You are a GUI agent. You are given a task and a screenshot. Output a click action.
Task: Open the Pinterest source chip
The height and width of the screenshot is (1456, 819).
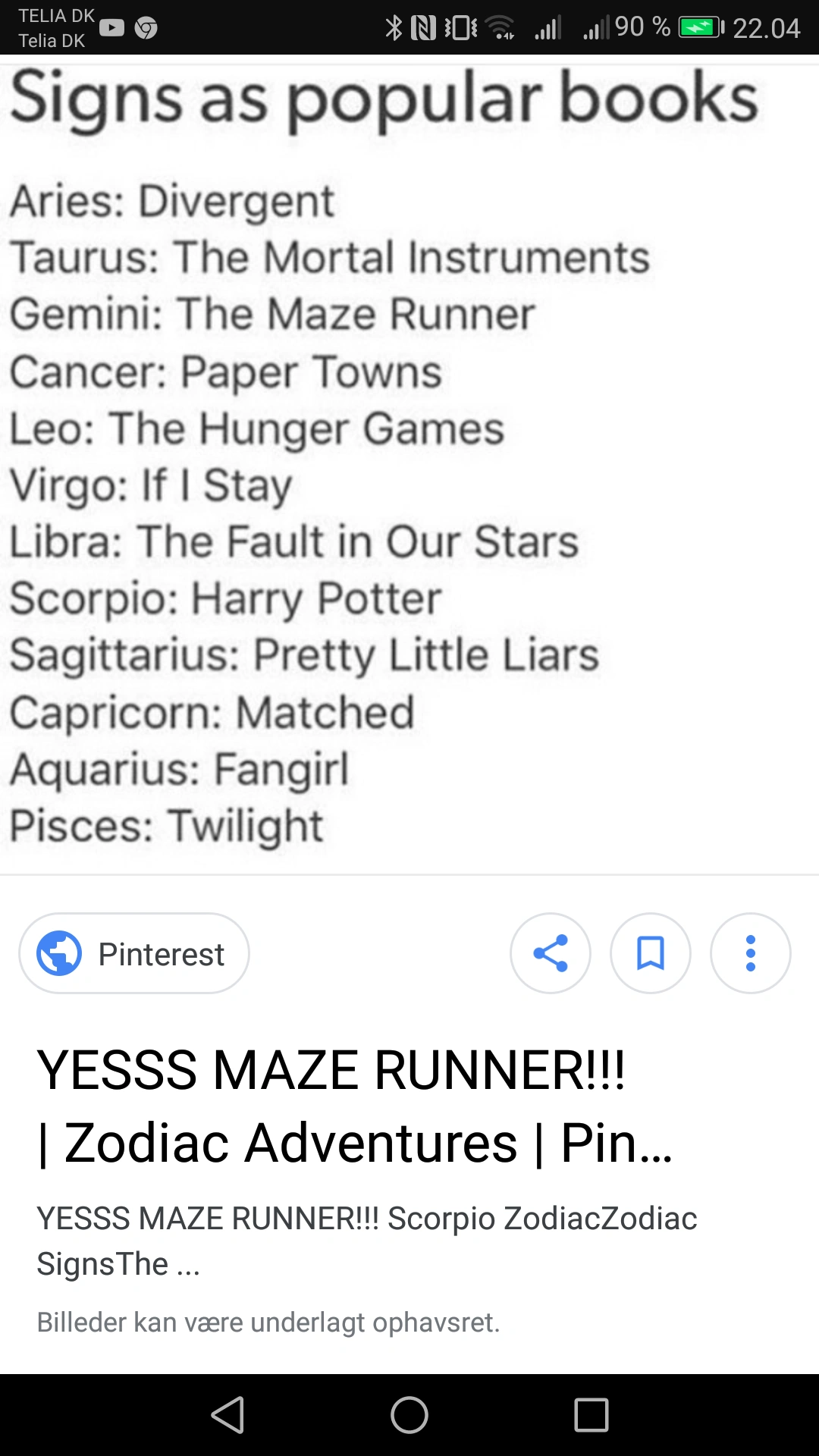[134, 953]
